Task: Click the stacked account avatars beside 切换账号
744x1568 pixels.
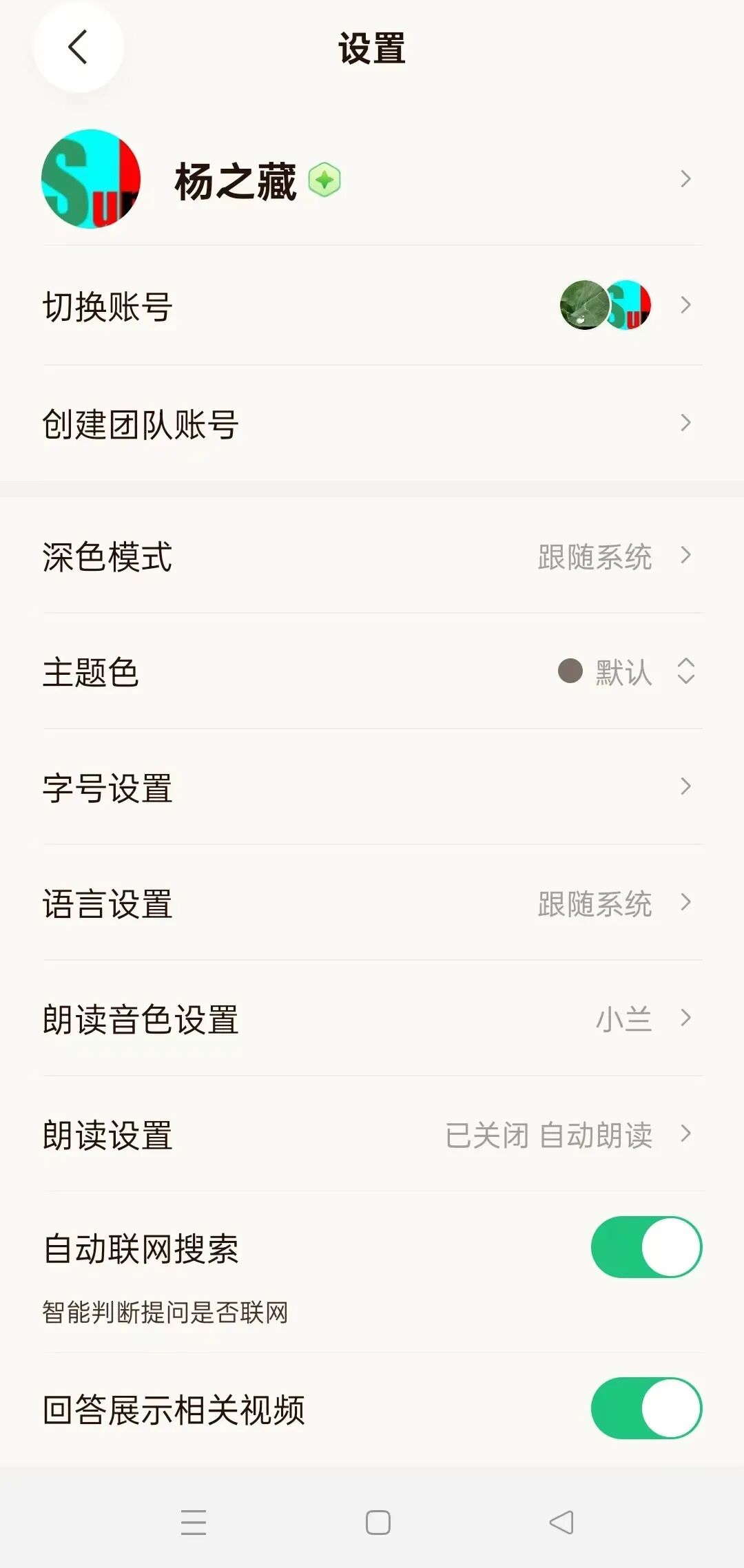Action: point(606,306)
